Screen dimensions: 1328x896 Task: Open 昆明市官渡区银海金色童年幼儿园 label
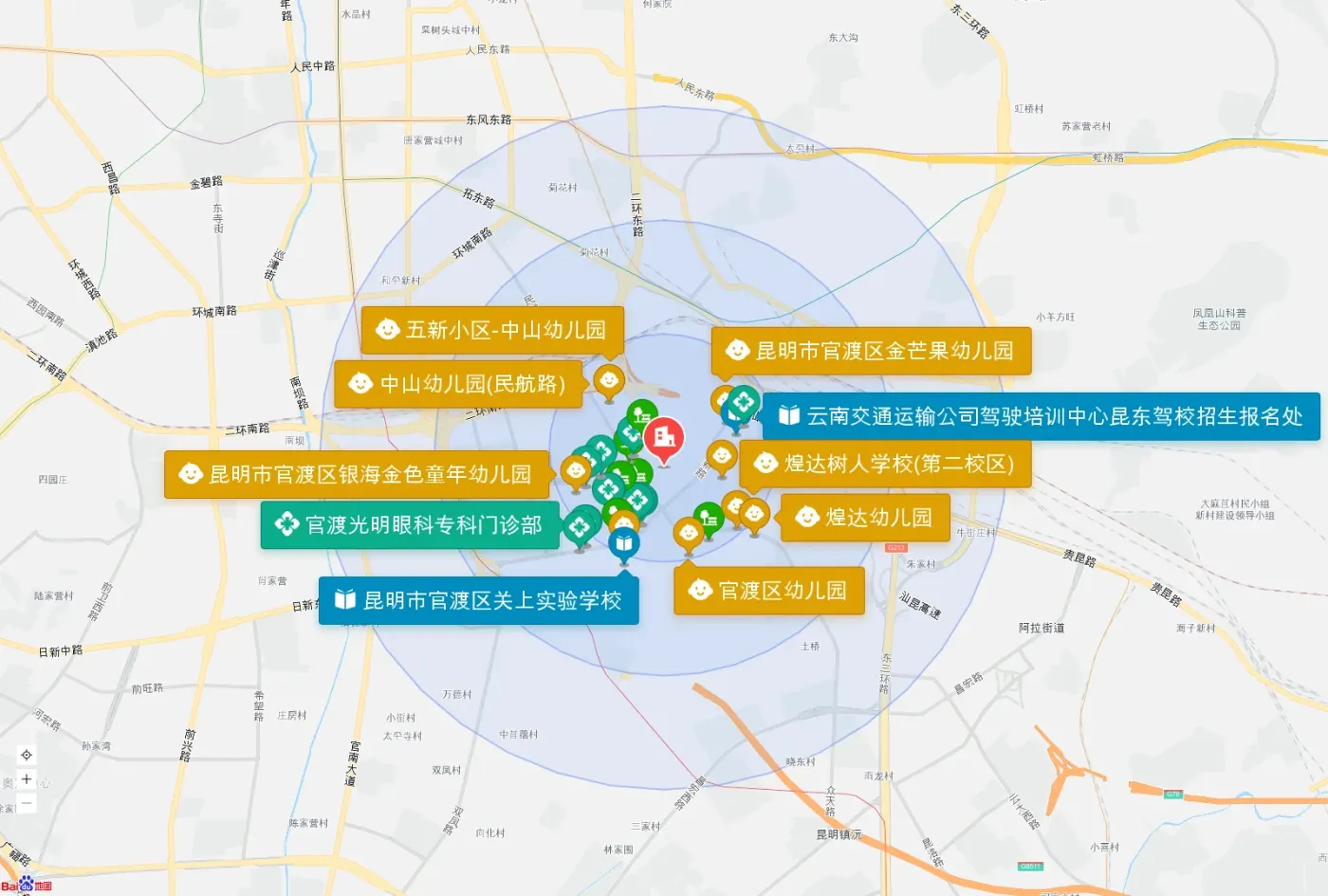click(357, 474)
